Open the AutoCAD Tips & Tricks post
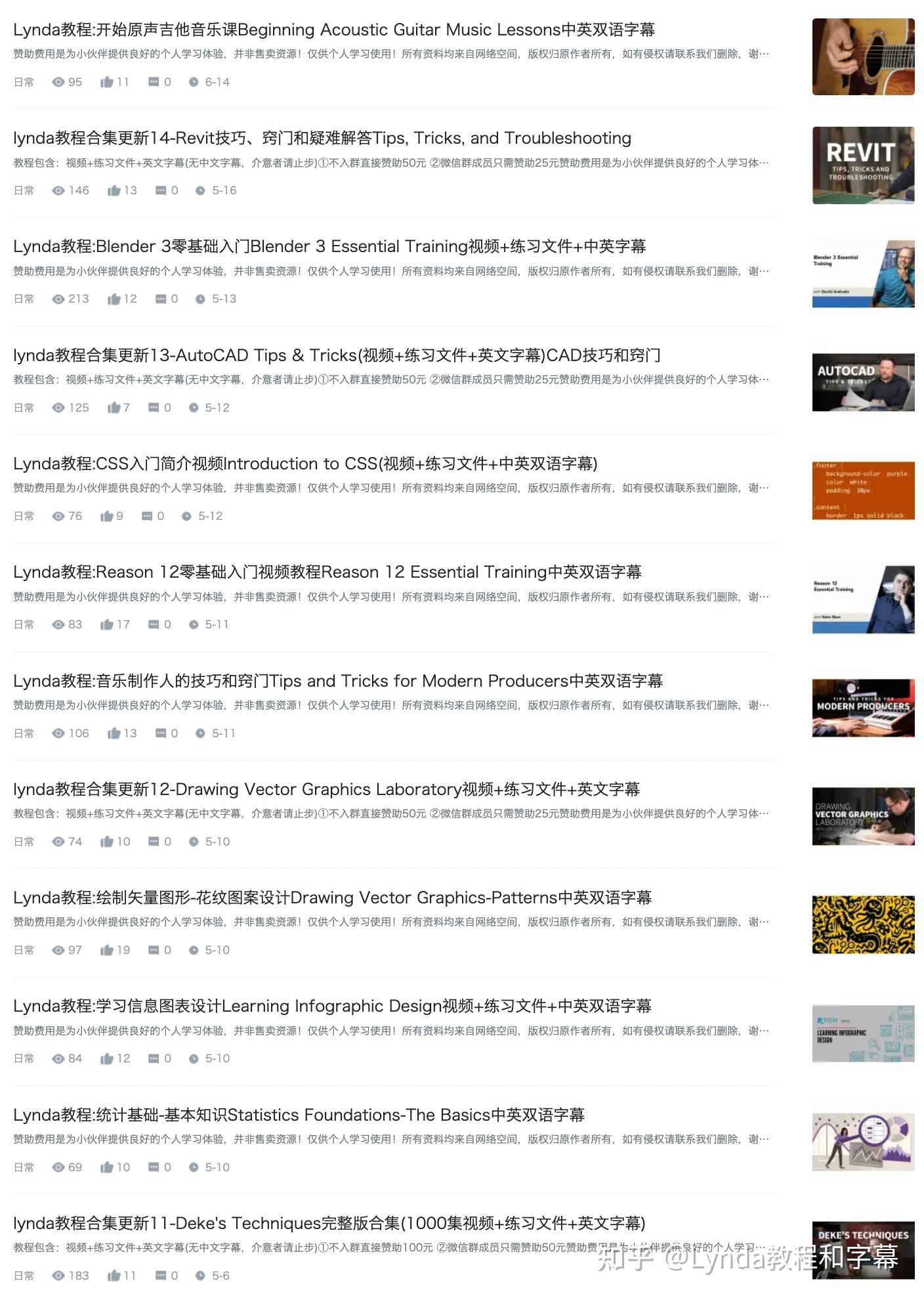This screenshot has height=1300, width=924. click(x=336, y=356)
